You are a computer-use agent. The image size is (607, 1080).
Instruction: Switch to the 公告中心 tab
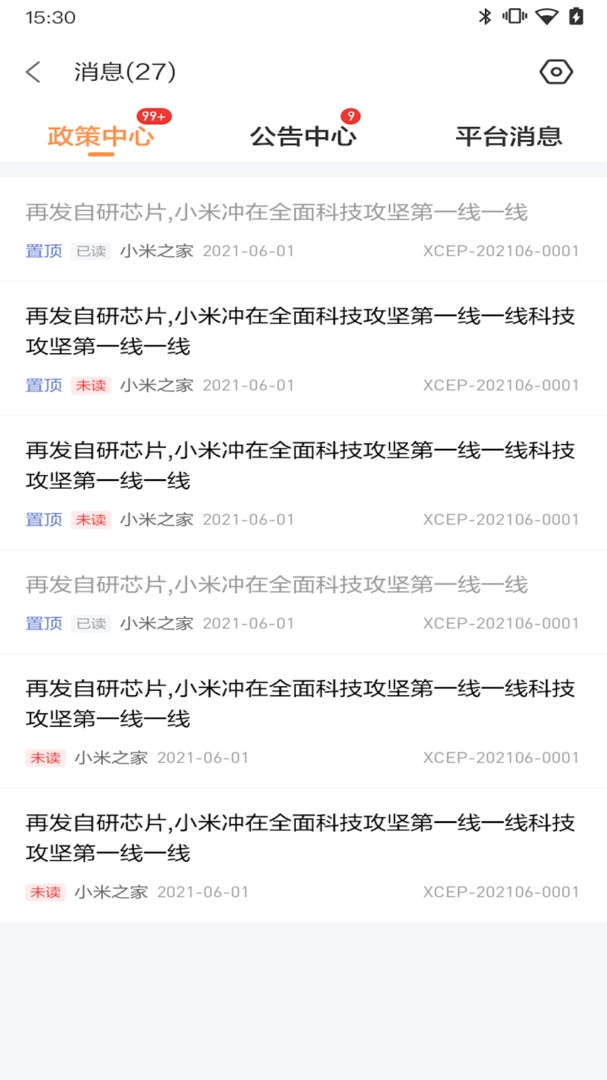coord(303,136)
